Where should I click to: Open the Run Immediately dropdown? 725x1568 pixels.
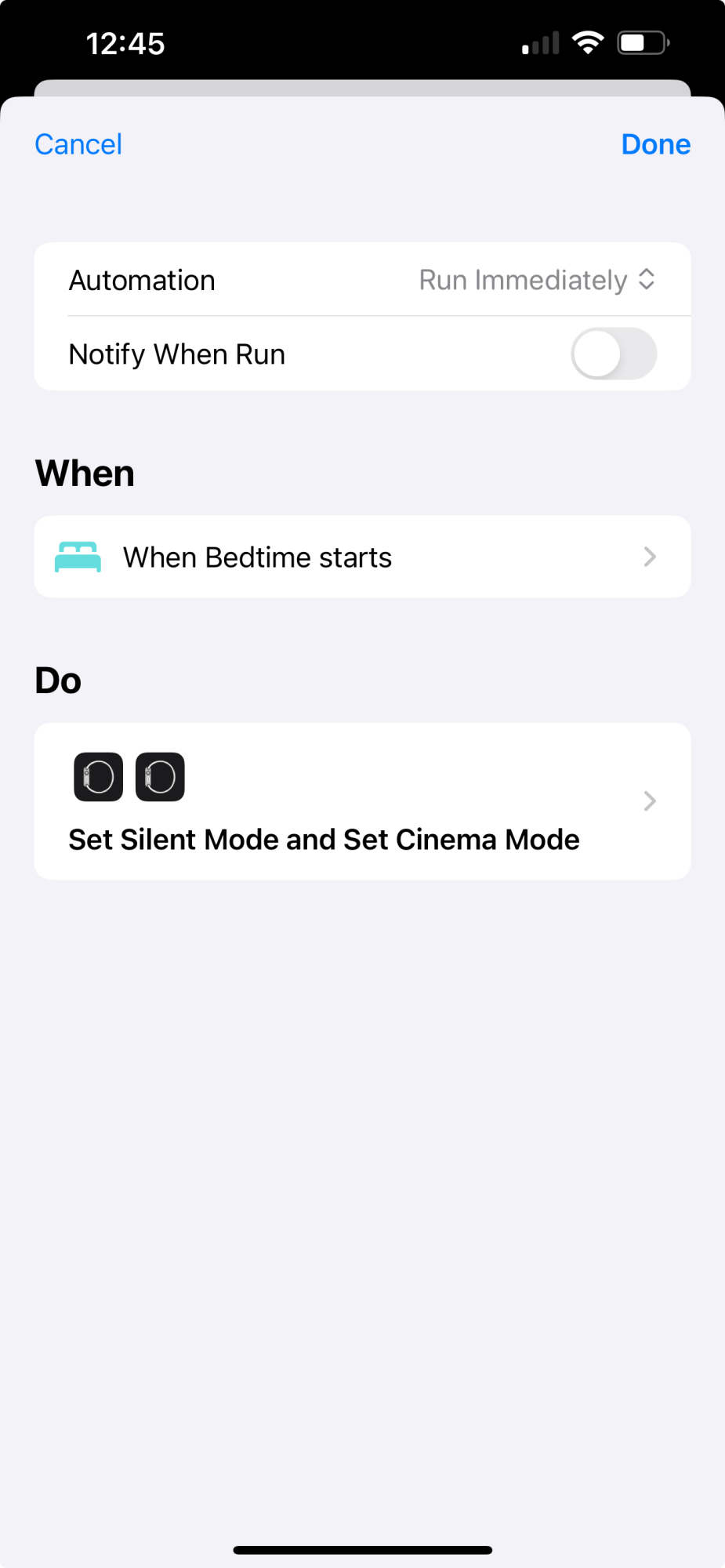click(x=537, y=280)
